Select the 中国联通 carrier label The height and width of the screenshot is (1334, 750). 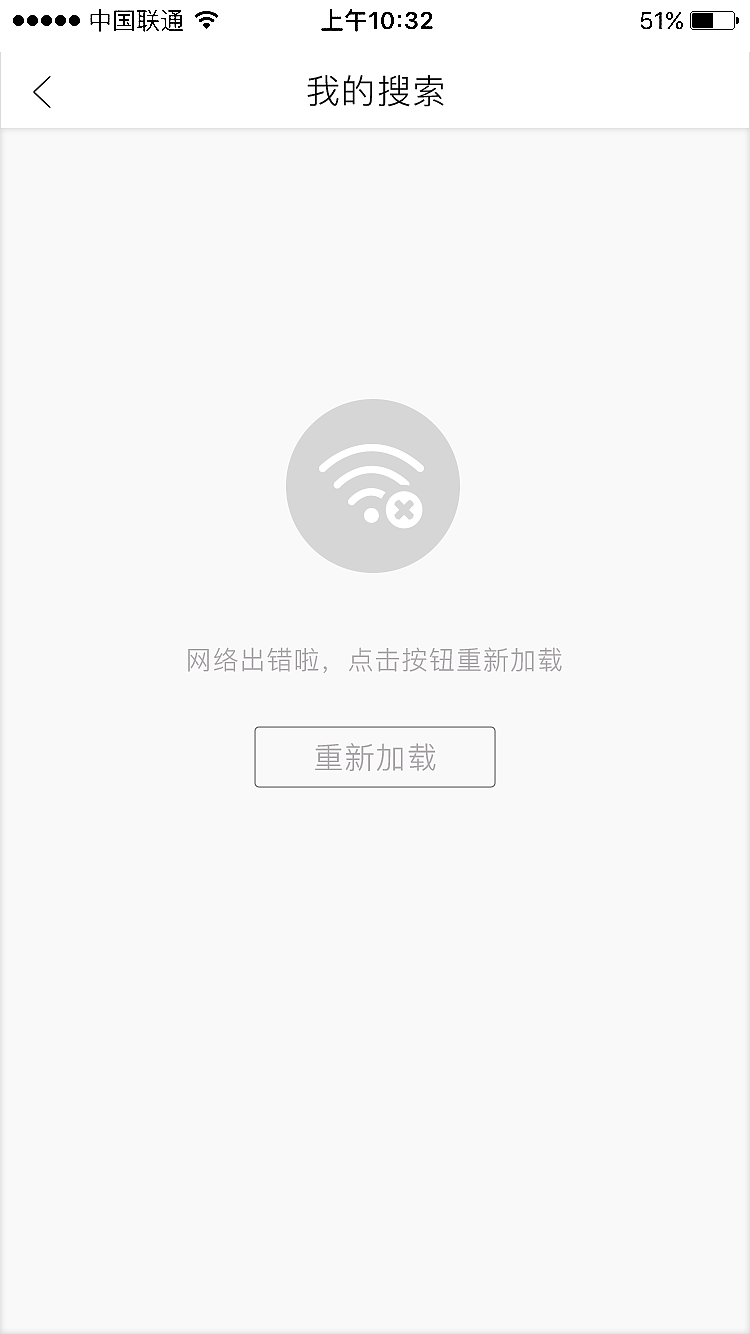(x=135, y=19)
